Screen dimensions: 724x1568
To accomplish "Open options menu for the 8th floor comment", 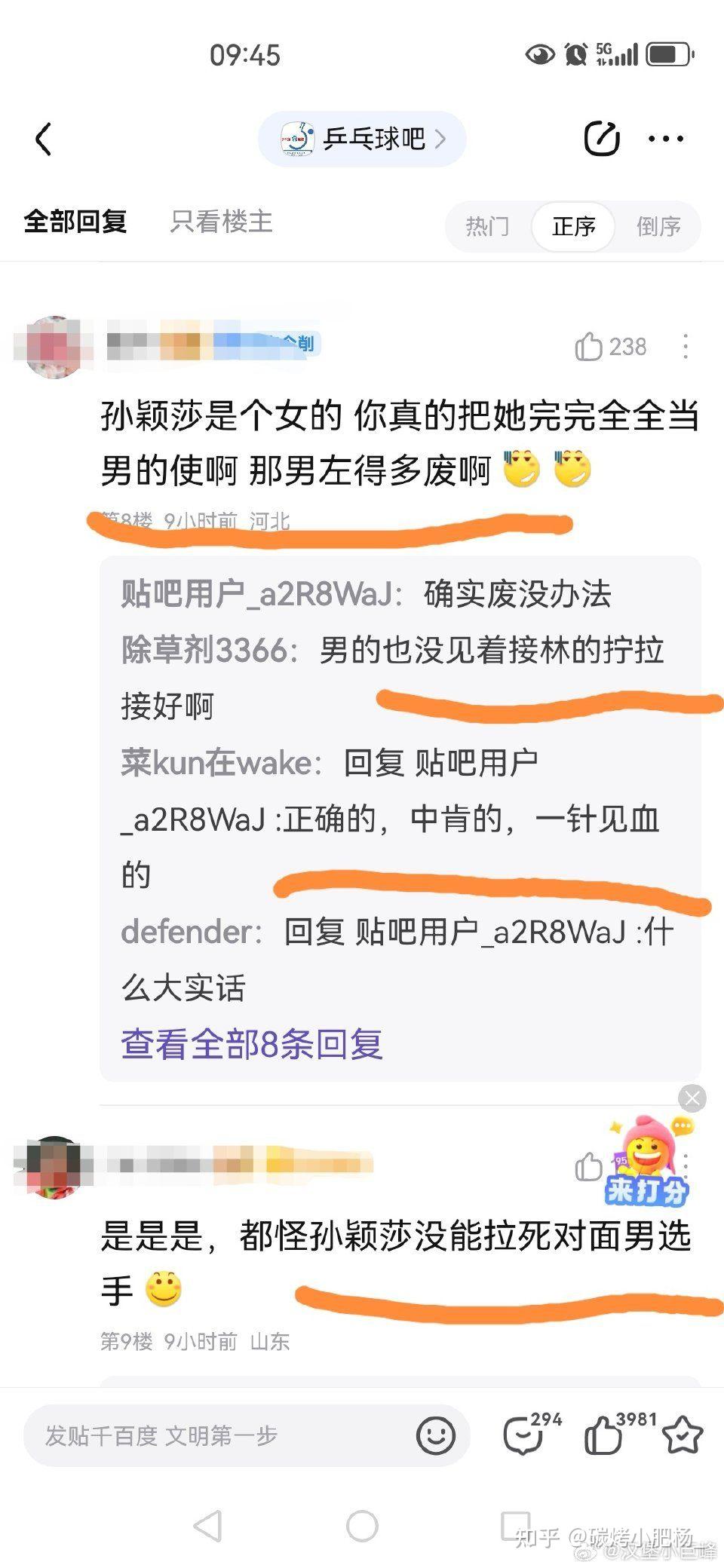I will (685, 347).
